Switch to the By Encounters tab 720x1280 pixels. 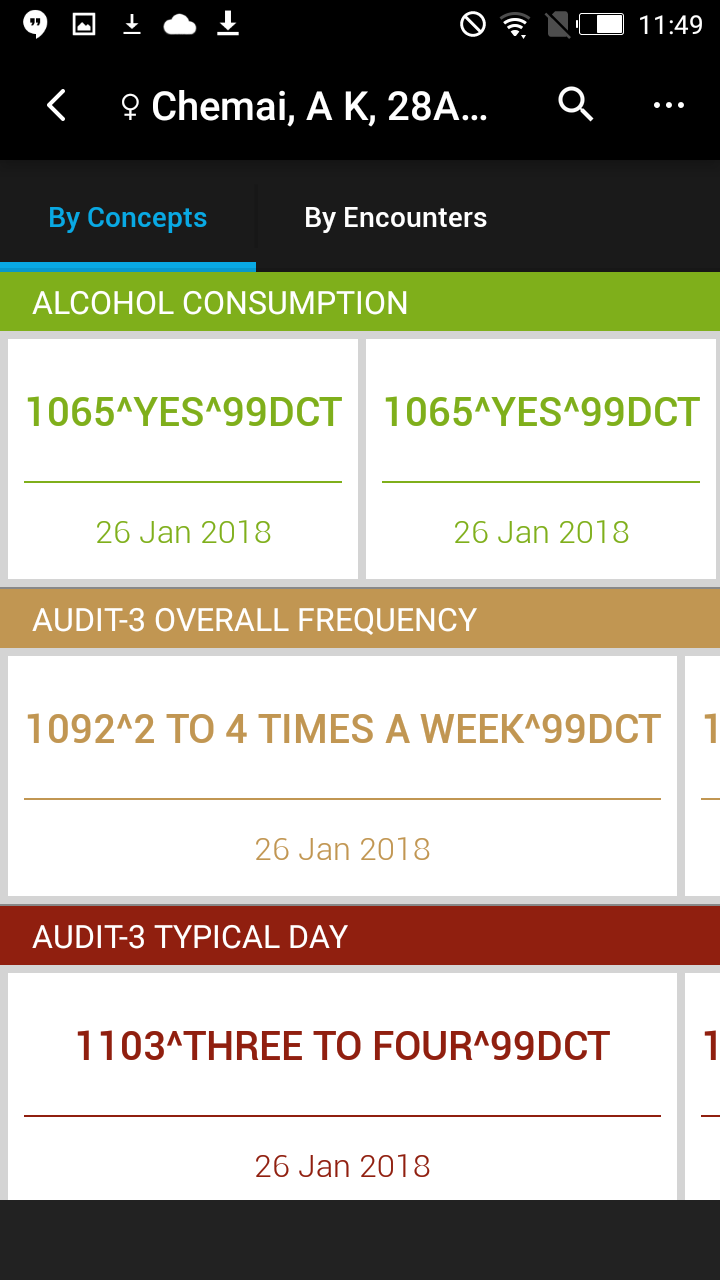(396, 217)
